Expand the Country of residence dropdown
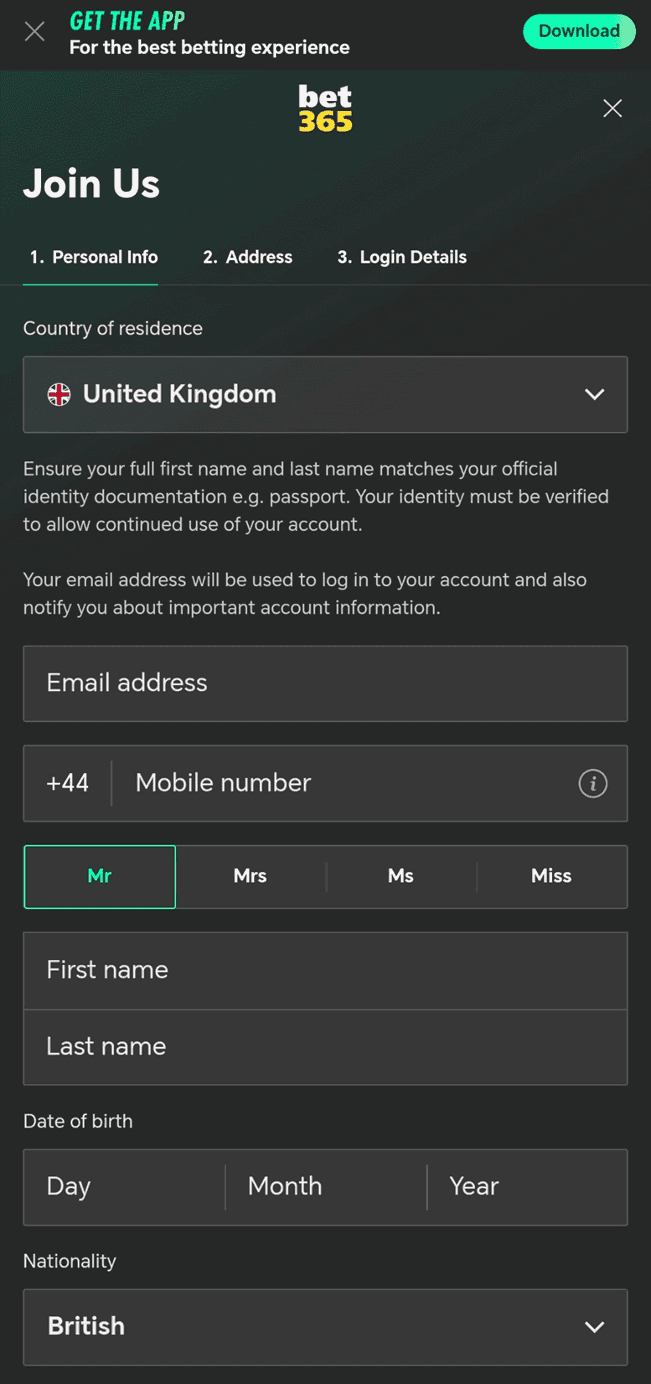This screenshot has height=1384, width=651. 325,394
